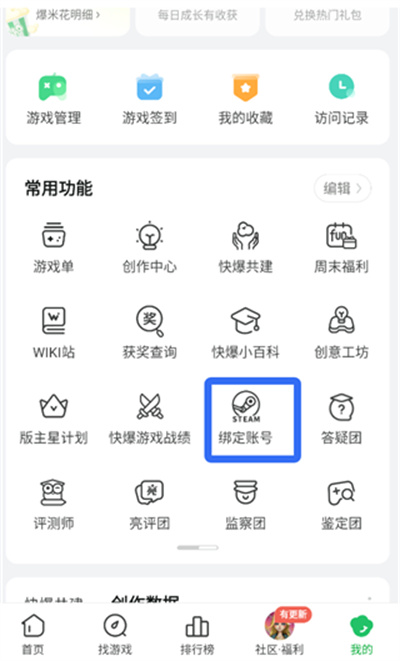Open 我的收藏 favorites

coord(245,99)
